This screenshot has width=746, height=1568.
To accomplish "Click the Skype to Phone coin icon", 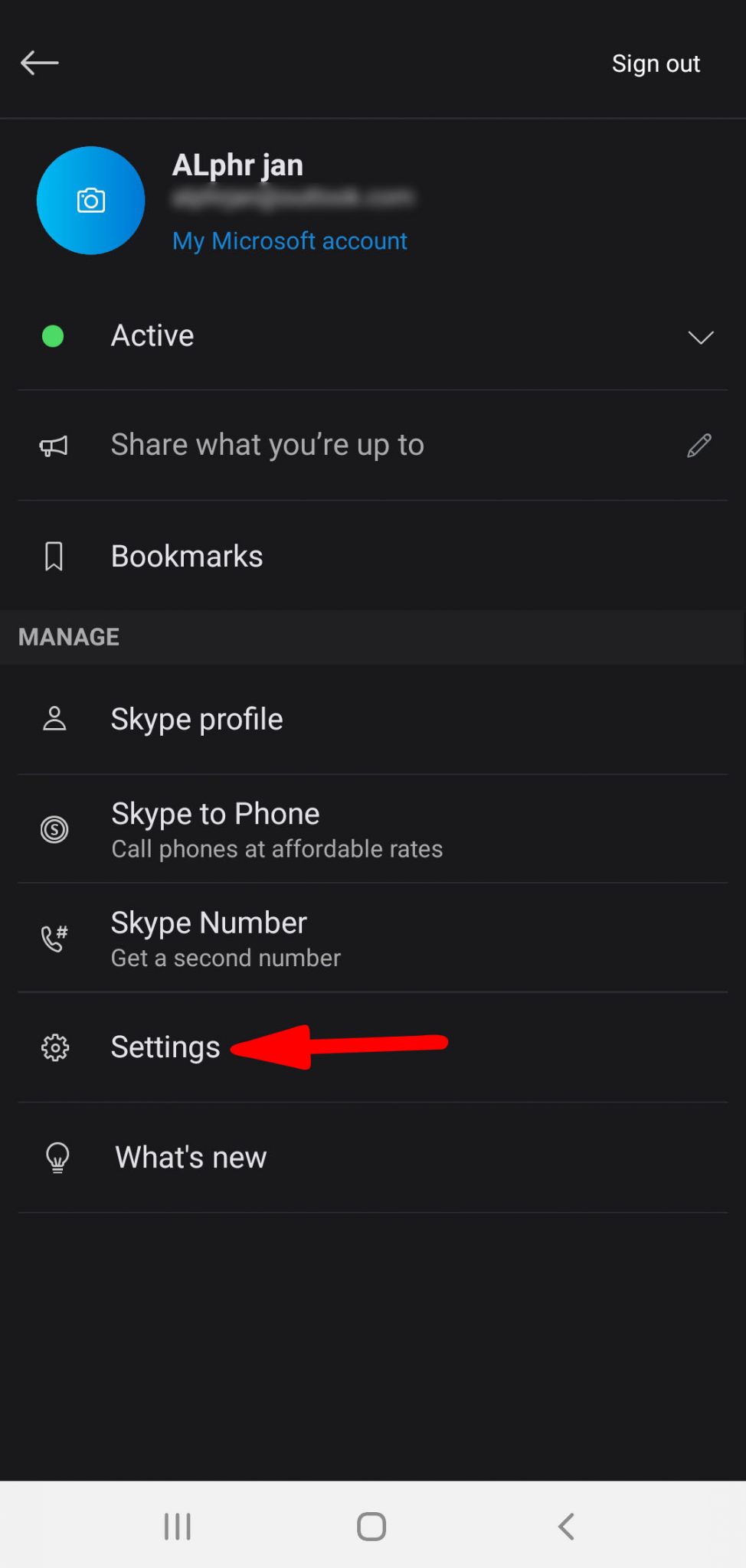I will (x=54, y=828).
